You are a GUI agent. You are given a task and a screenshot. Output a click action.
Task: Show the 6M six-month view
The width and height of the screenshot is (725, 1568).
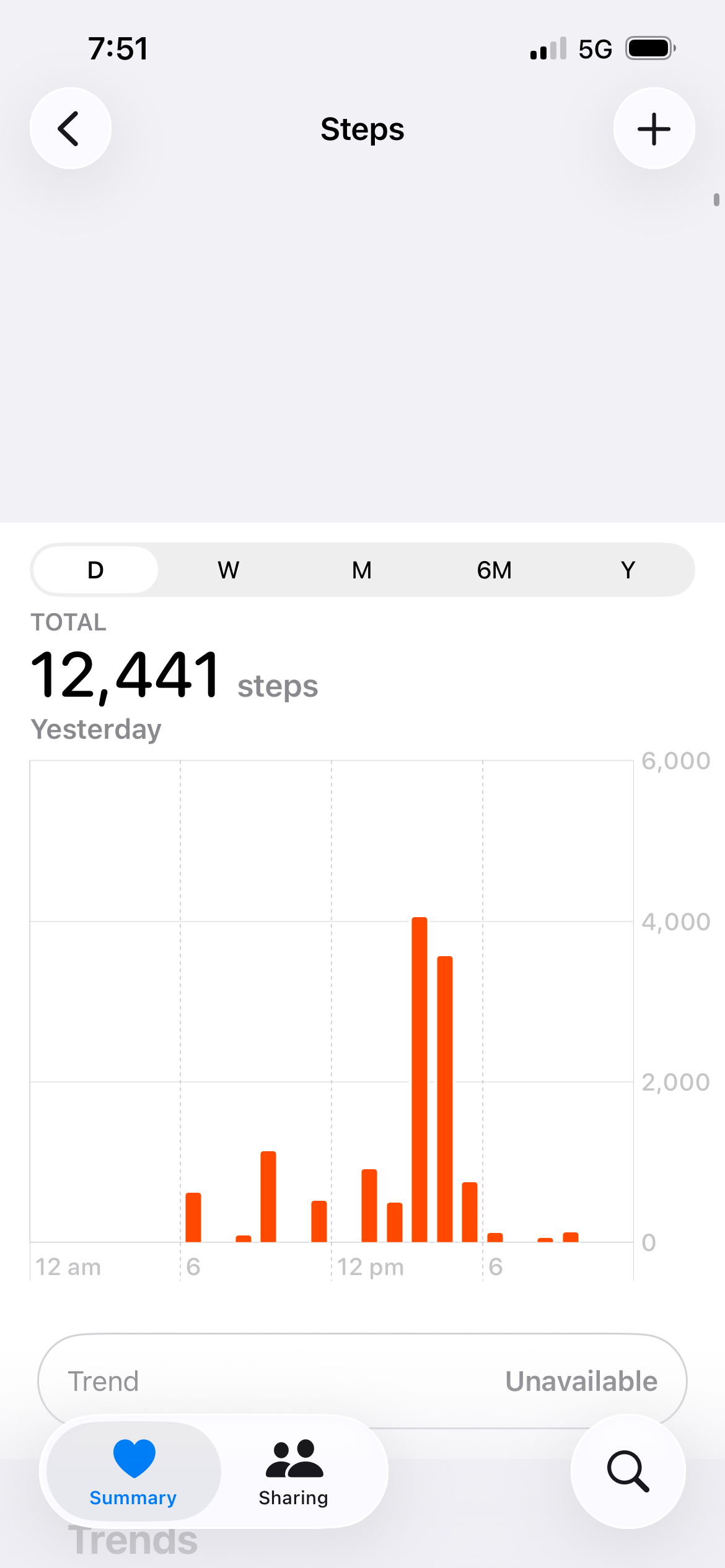tap(494, 570)
